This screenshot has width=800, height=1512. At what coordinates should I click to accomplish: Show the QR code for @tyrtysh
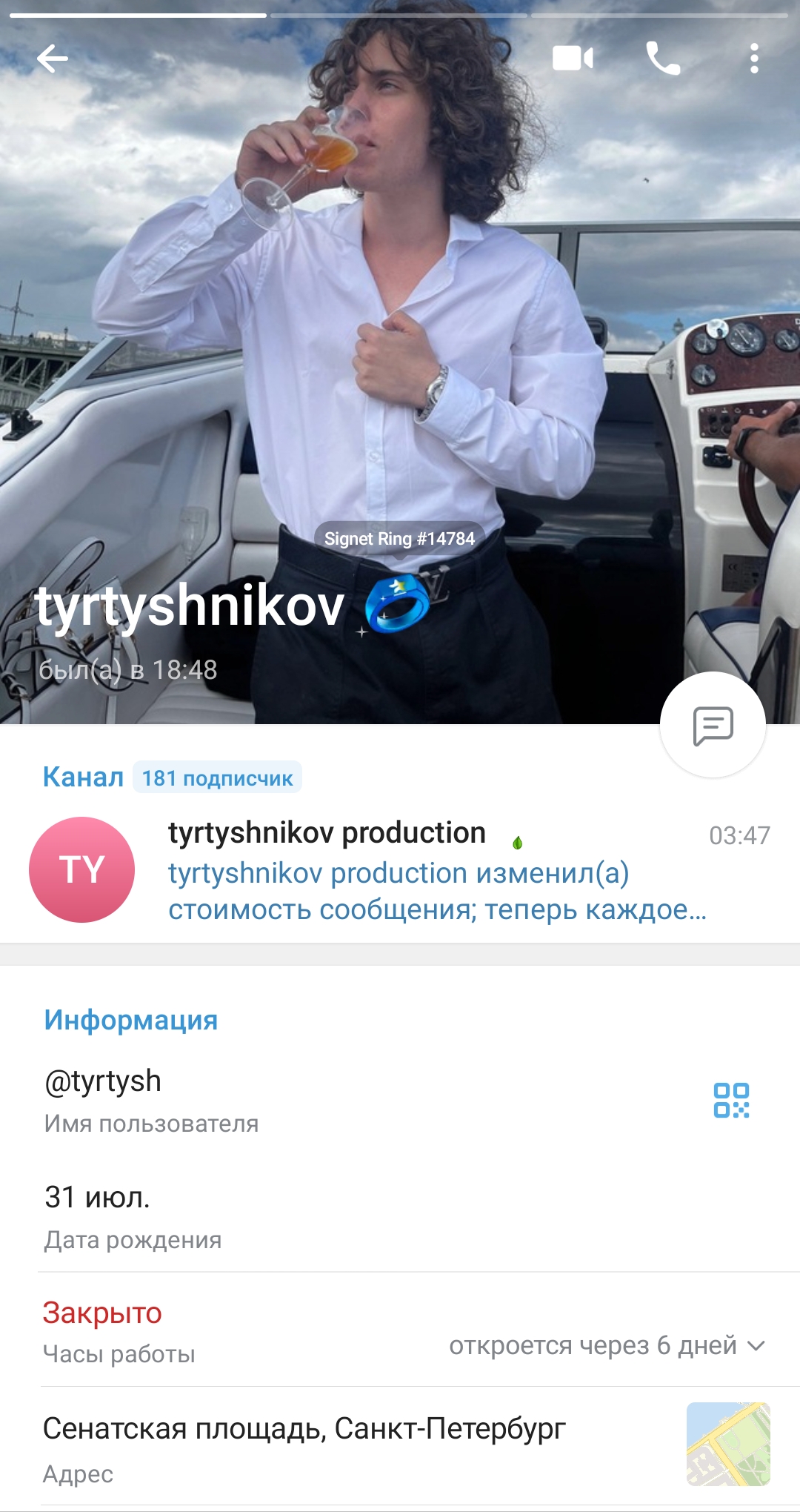(731, 1100)
